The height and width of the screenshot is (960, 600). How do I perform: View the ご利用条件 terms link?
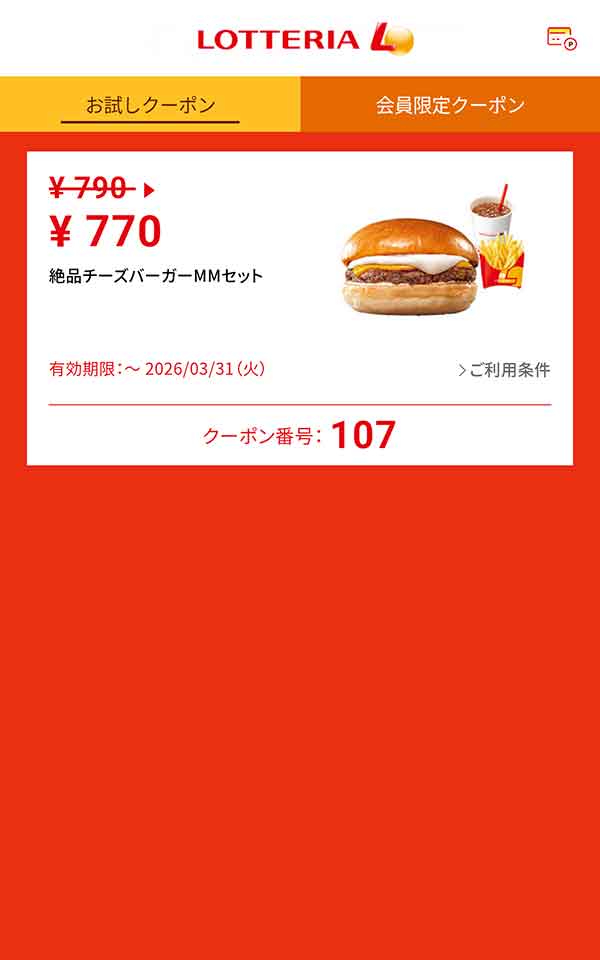tap(505, 370)
